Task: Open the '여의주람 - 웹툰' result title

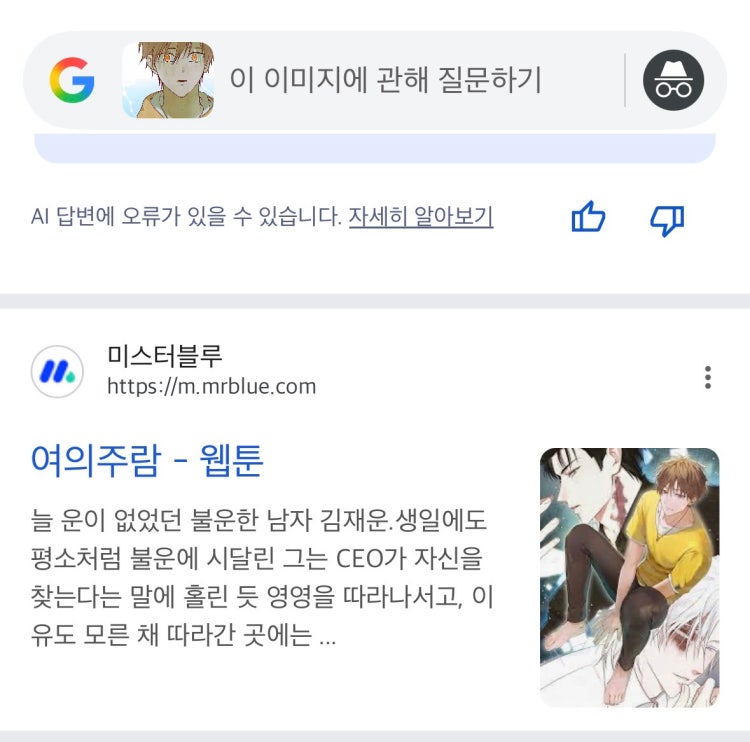Action: click(146, 461)
